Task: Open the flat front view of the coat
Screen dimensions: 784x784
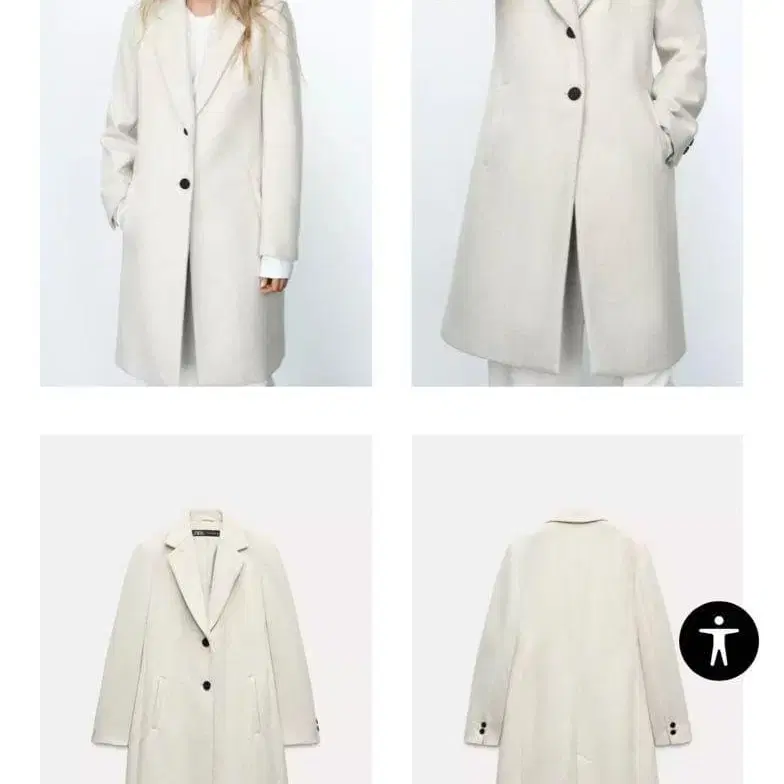Action: 205,609
